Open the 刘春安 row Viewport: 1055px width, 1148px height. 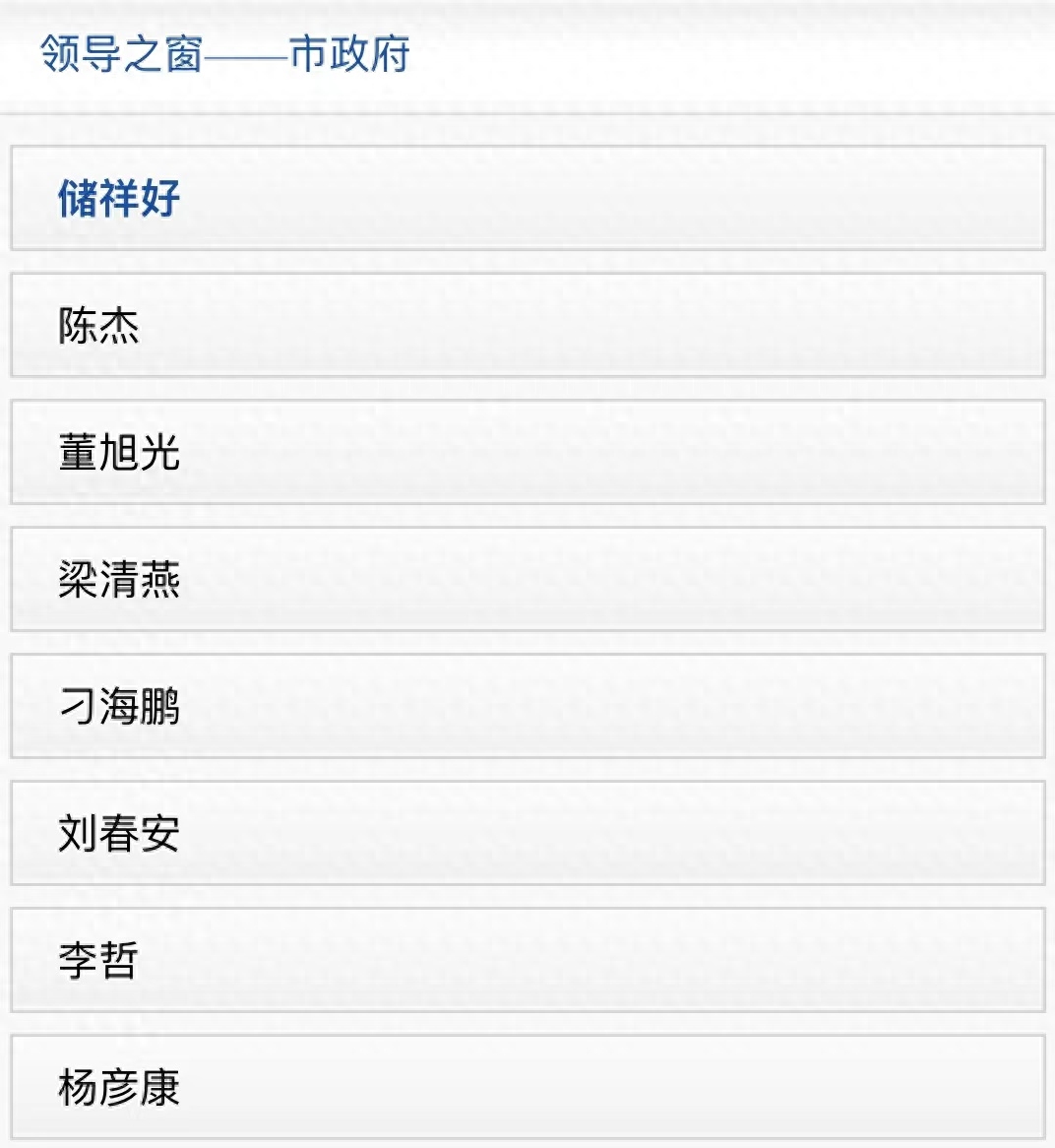click(119, 833)
